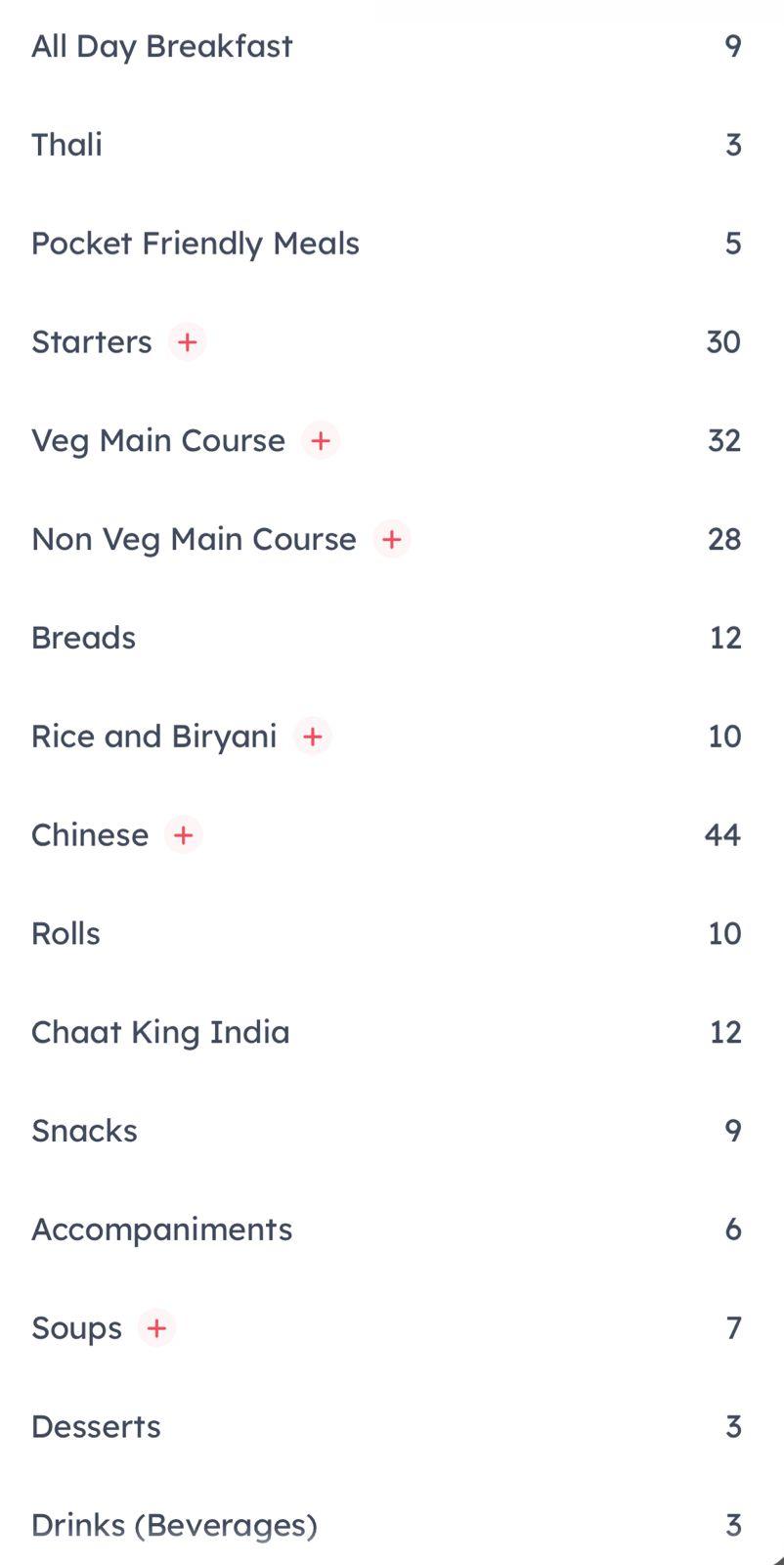Select Pocket Friendly Meals
The image size is (784, 1565).
(195, 243)
